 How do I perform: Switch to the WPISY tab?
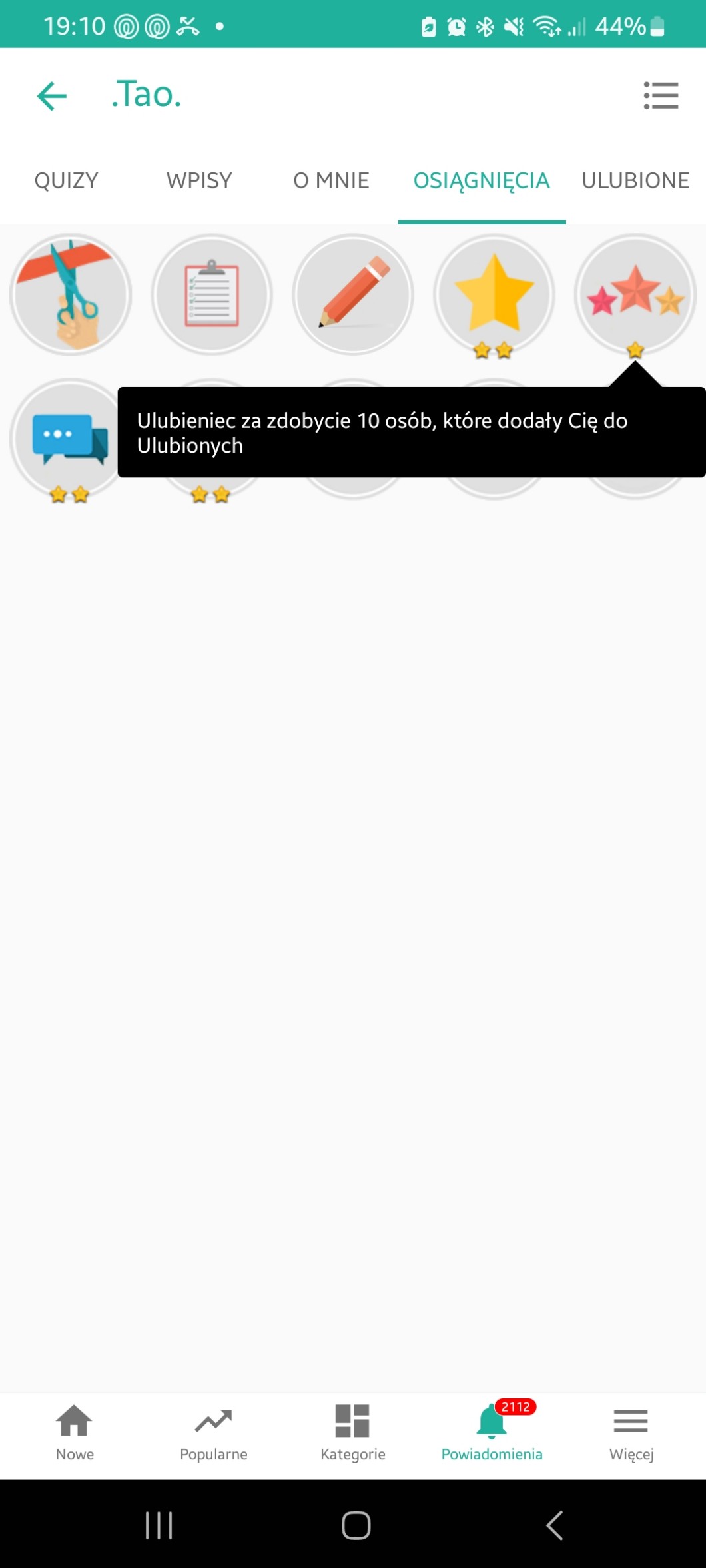199,180
